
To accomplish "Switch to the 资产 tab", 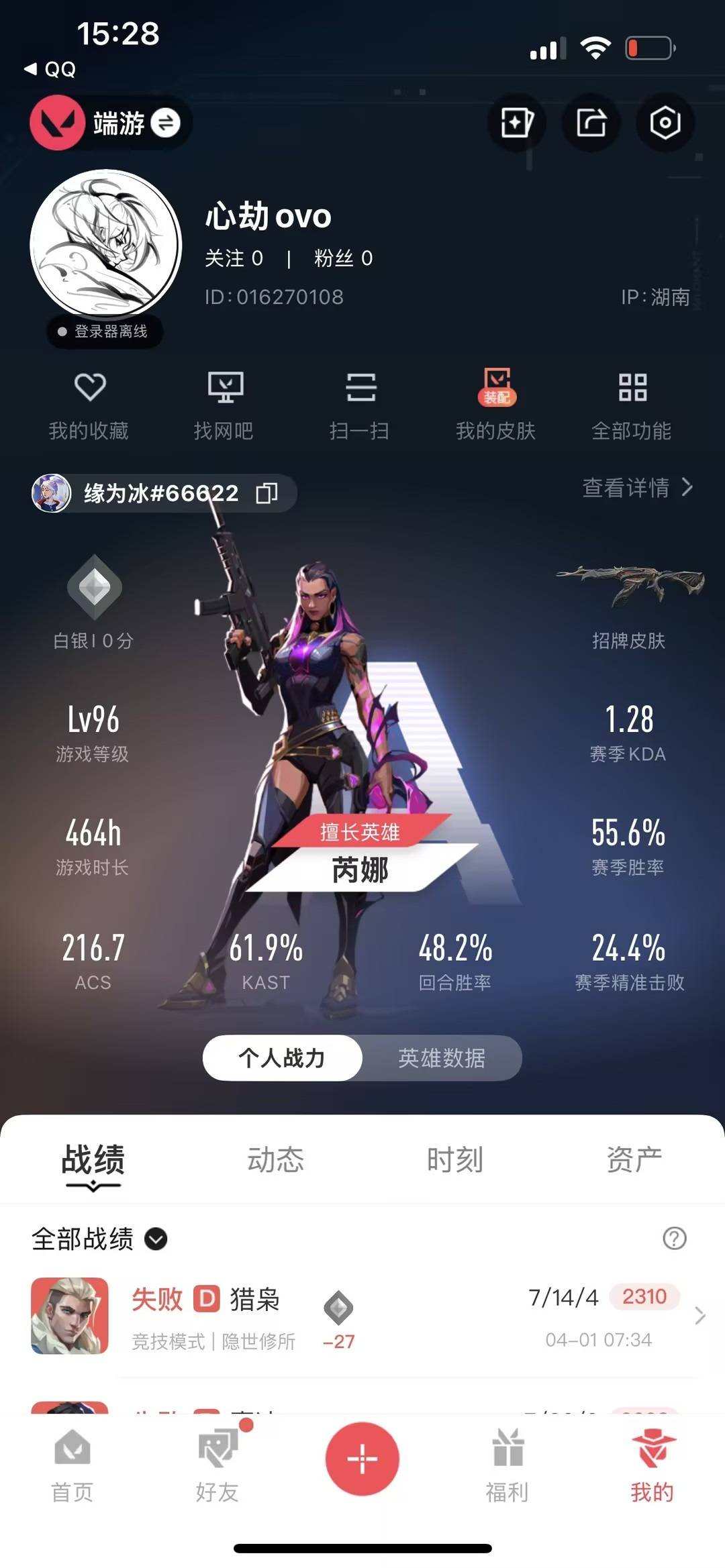I will click(x=632, y=1156).
